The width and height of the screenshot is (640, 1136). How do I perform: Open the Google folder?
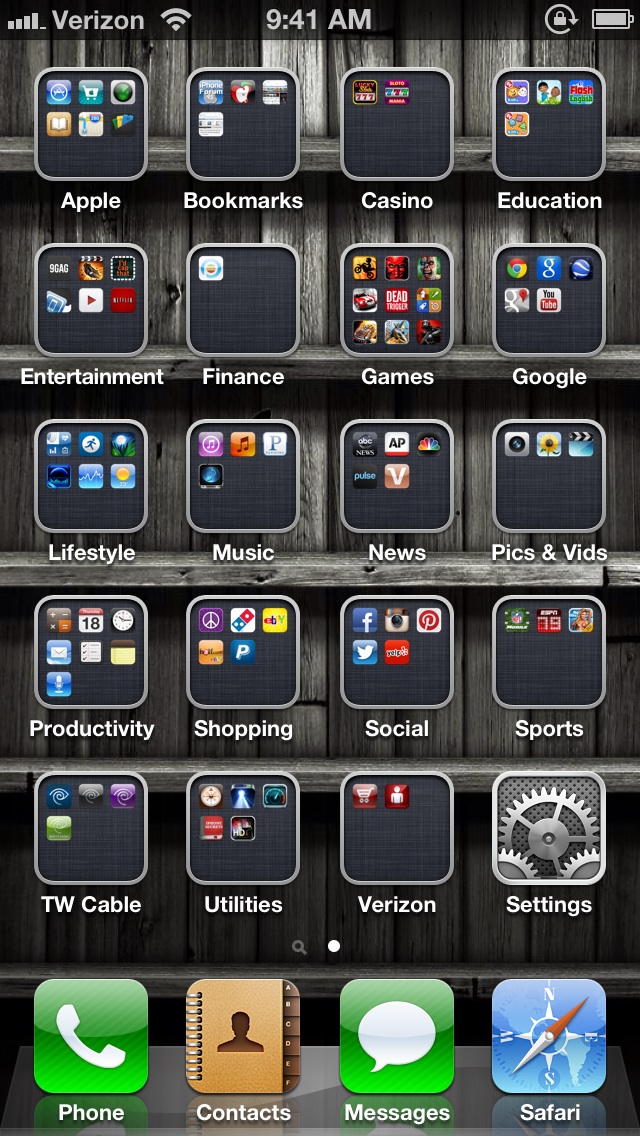549,300
